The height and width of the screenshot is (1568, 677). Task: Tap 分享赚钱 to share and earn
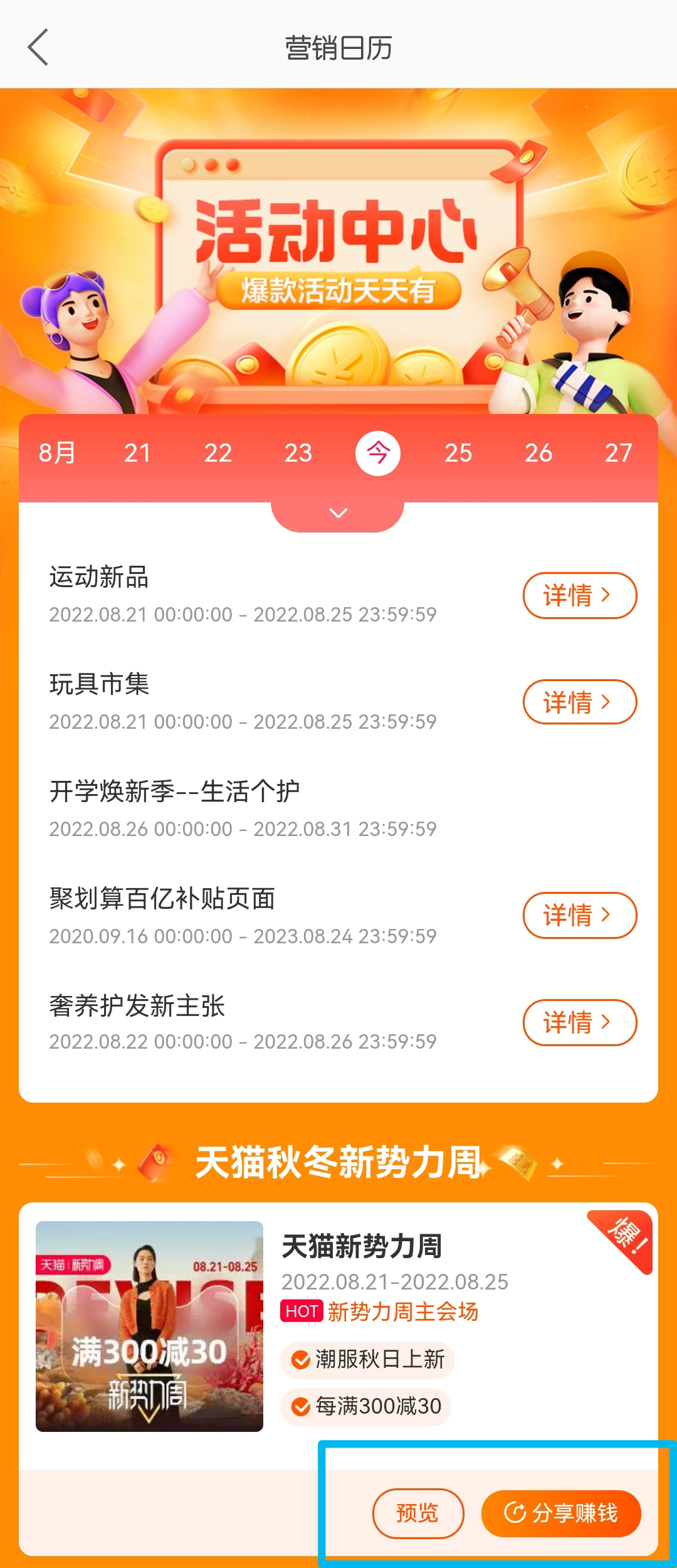[561, 1513]
